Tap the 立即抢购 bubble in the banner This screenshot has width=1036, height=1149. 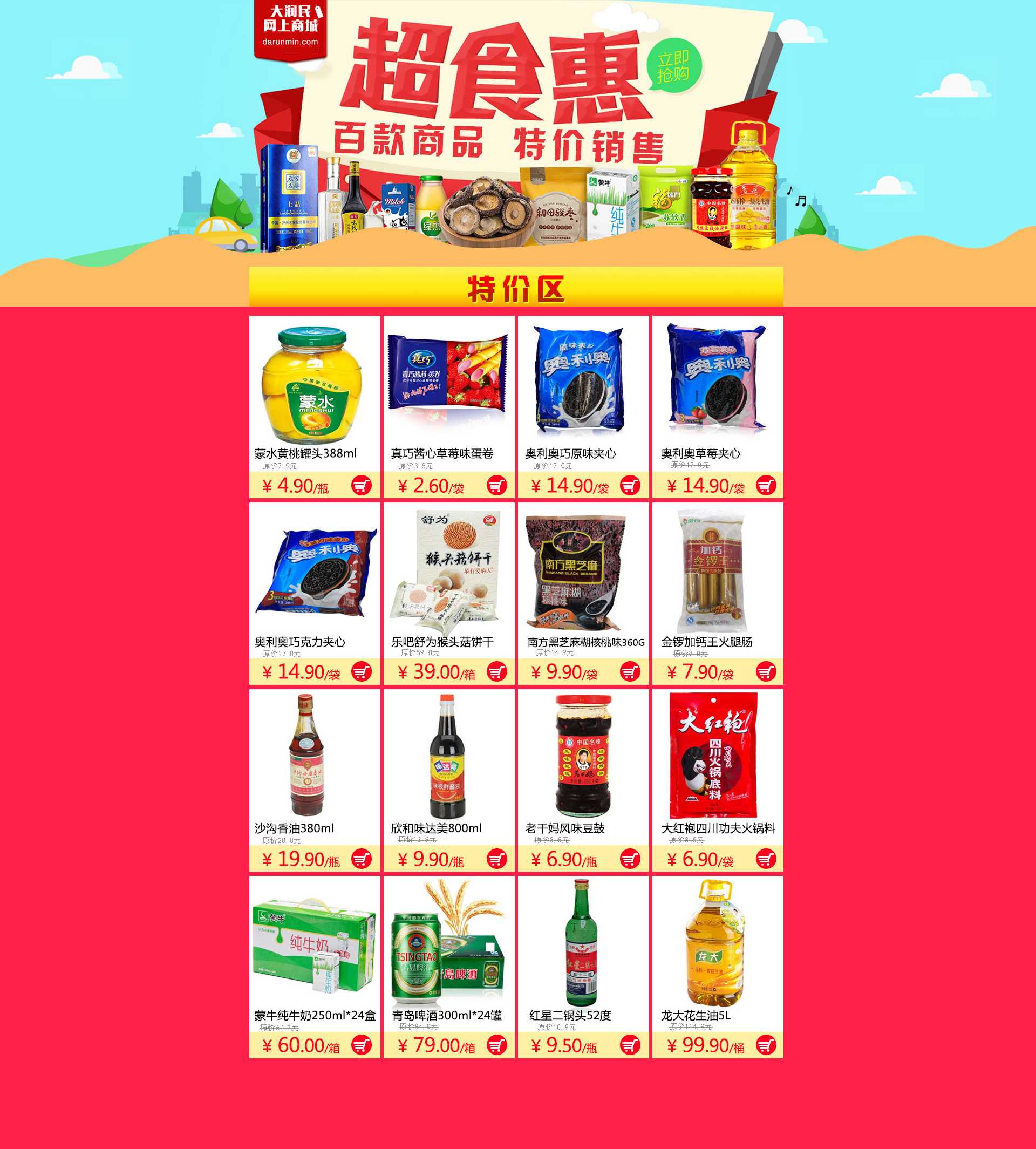[x=674, y=66]
